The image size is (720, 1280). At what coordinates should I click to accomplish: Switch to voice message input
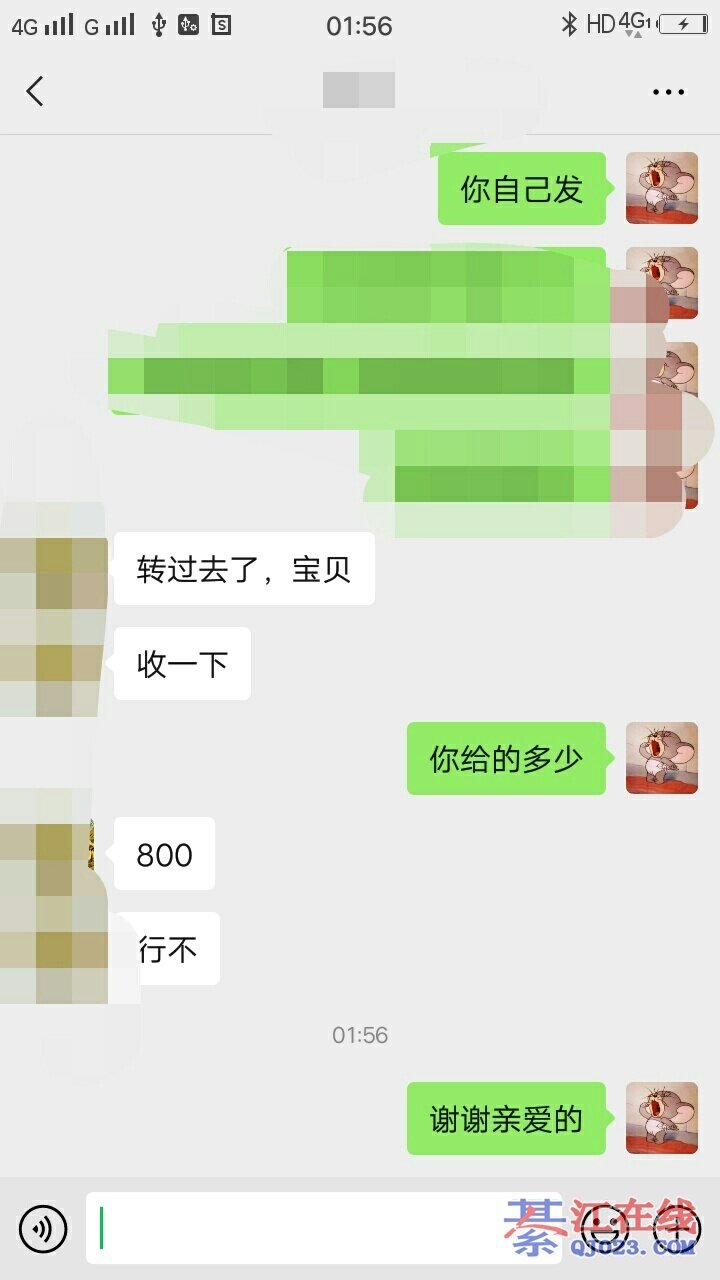coord(43,1228)
